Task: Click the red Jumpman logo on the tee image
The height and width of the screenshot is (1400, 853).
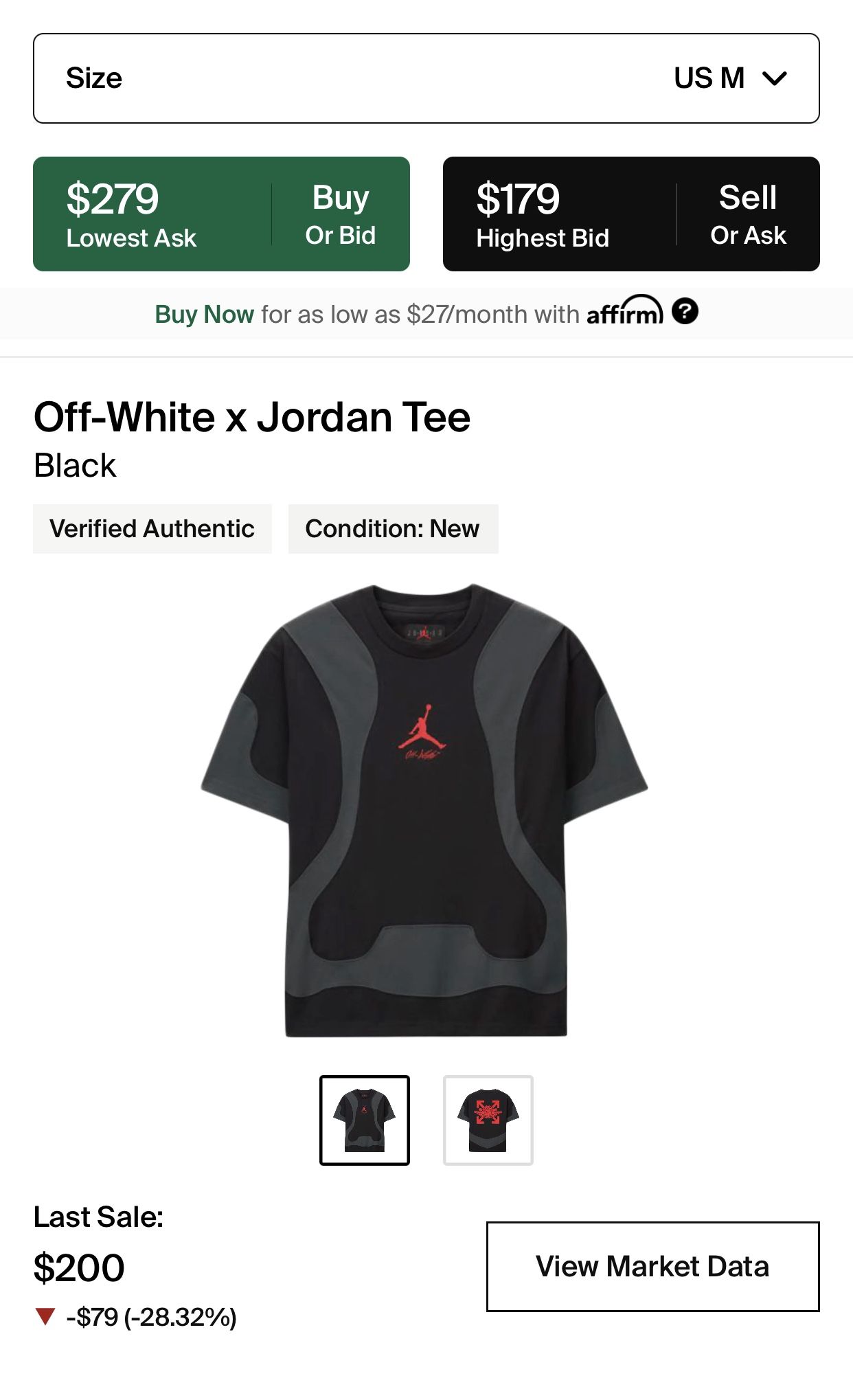Action: click(x=424, y=728)
